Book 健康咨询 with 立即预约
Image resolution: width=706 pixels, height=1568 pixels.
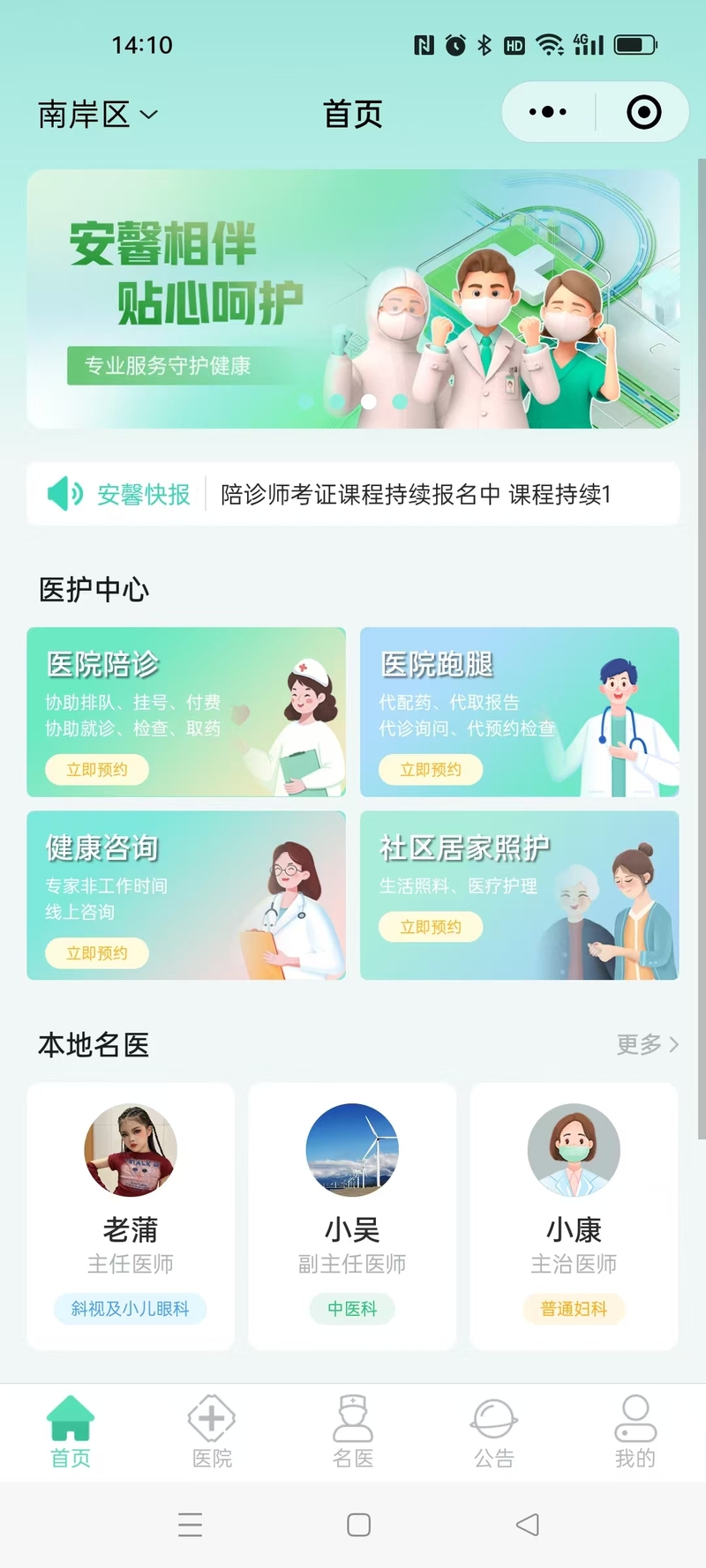point(97,953)
